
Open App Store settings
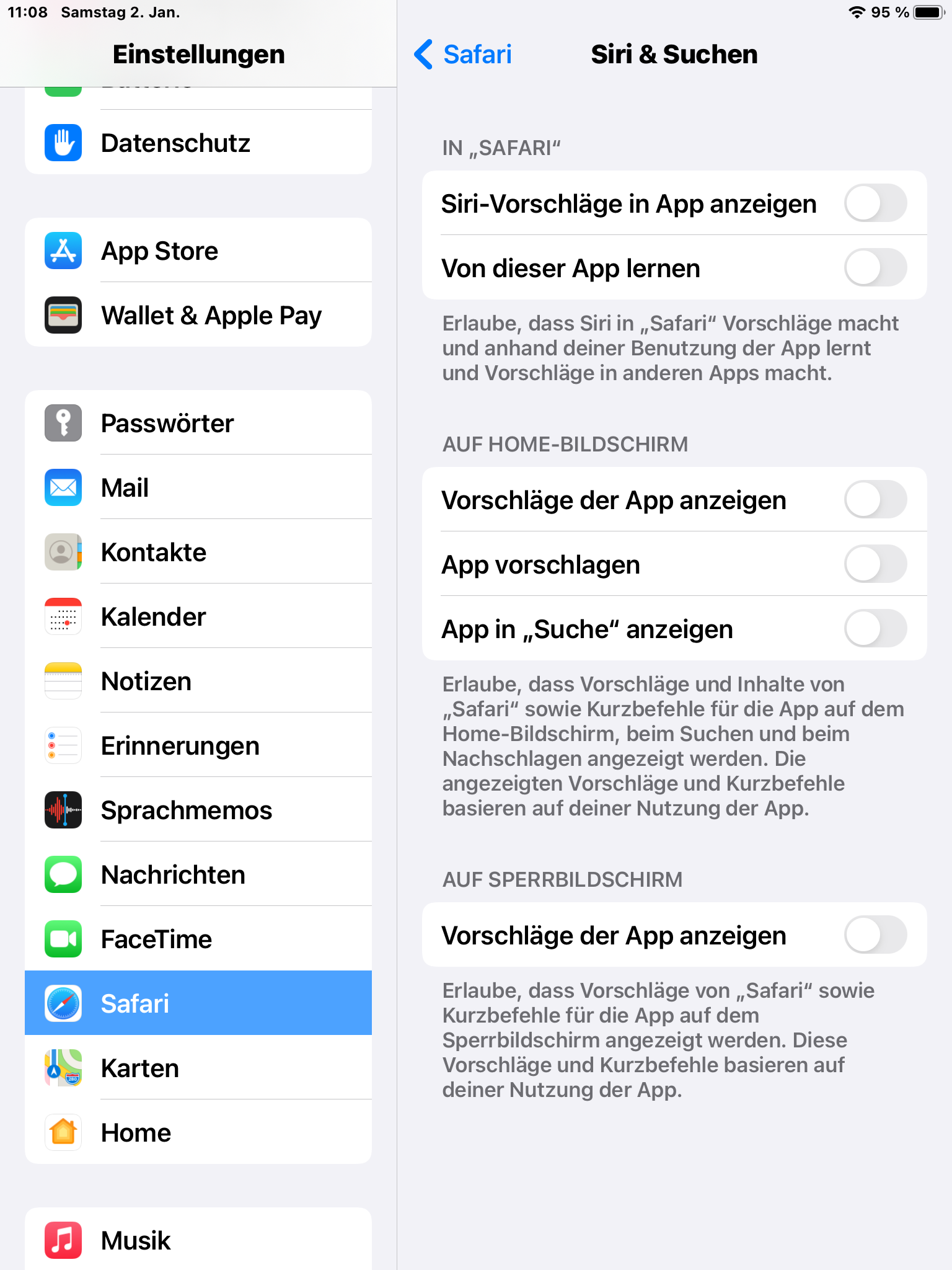pyautogui.click(x=198, y=251)
